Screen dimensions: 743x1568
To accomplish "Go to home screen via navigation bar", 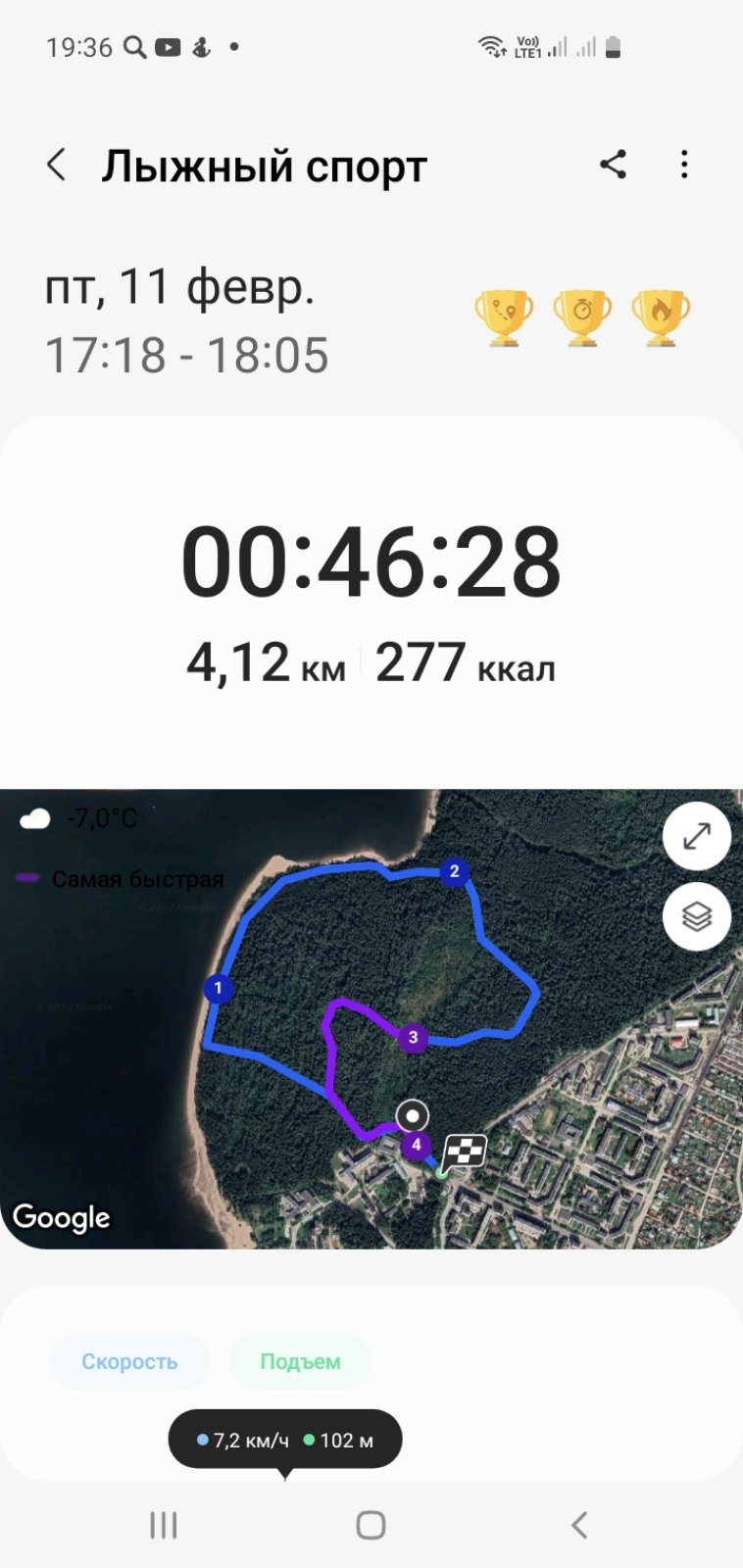I will 371,1525.
